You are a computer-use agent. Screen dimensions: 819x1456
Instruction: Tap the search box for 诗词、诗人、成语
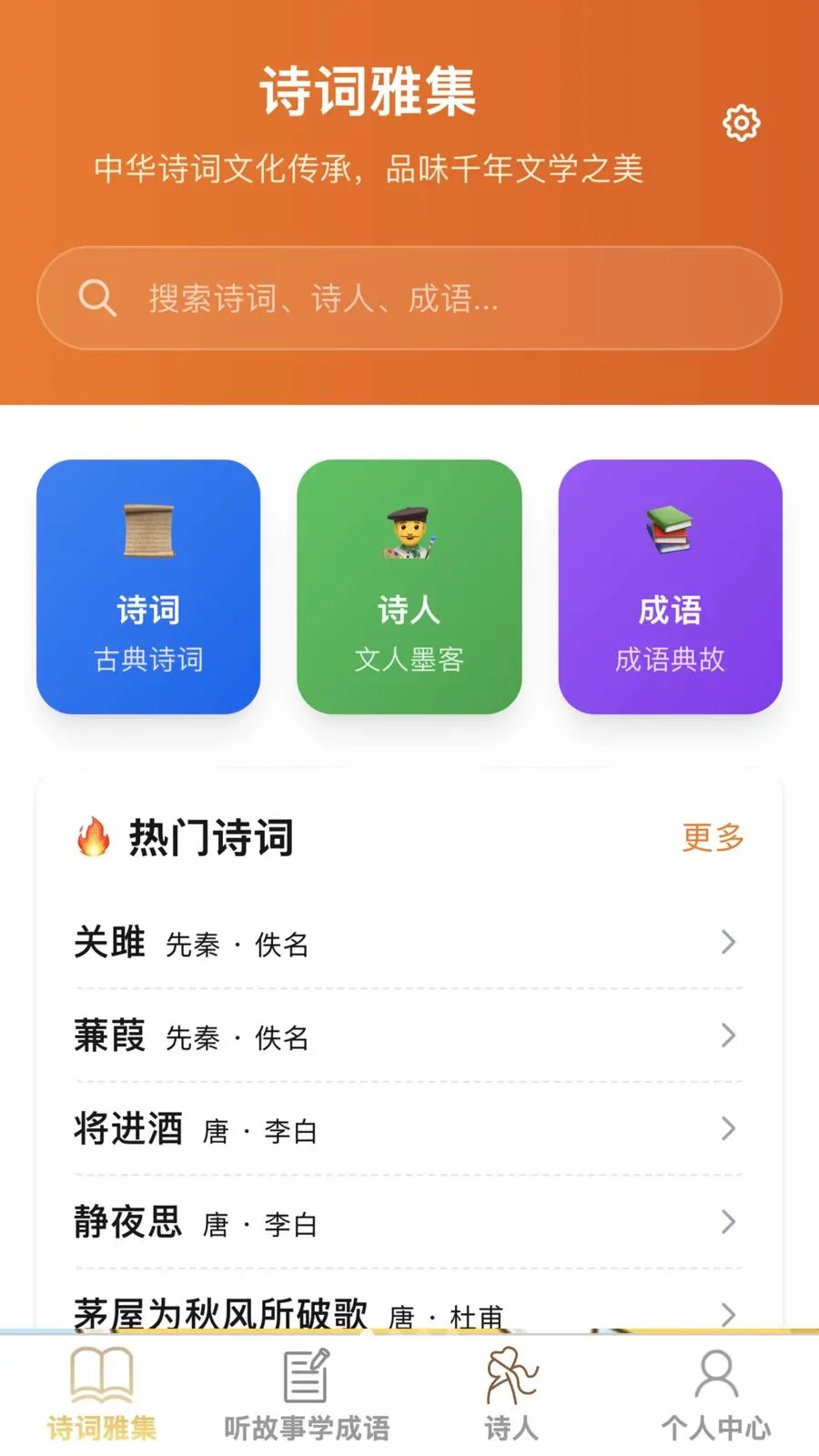click(x=409, y=298)
